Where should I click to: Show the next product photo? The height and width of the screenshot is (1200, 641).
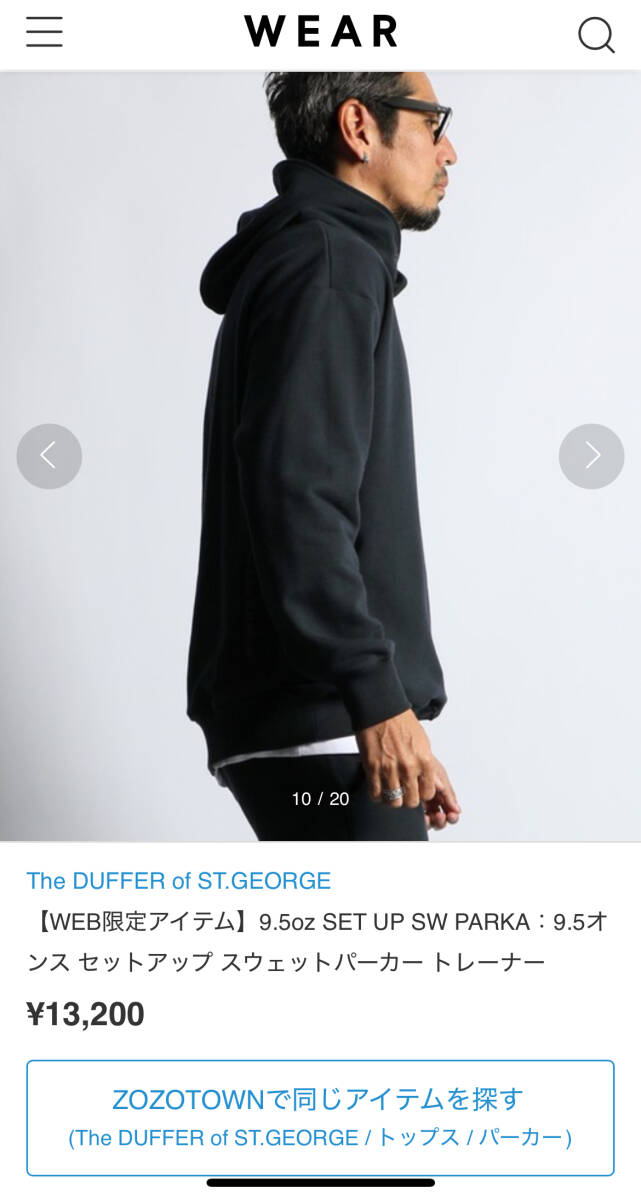pos(591,456)
